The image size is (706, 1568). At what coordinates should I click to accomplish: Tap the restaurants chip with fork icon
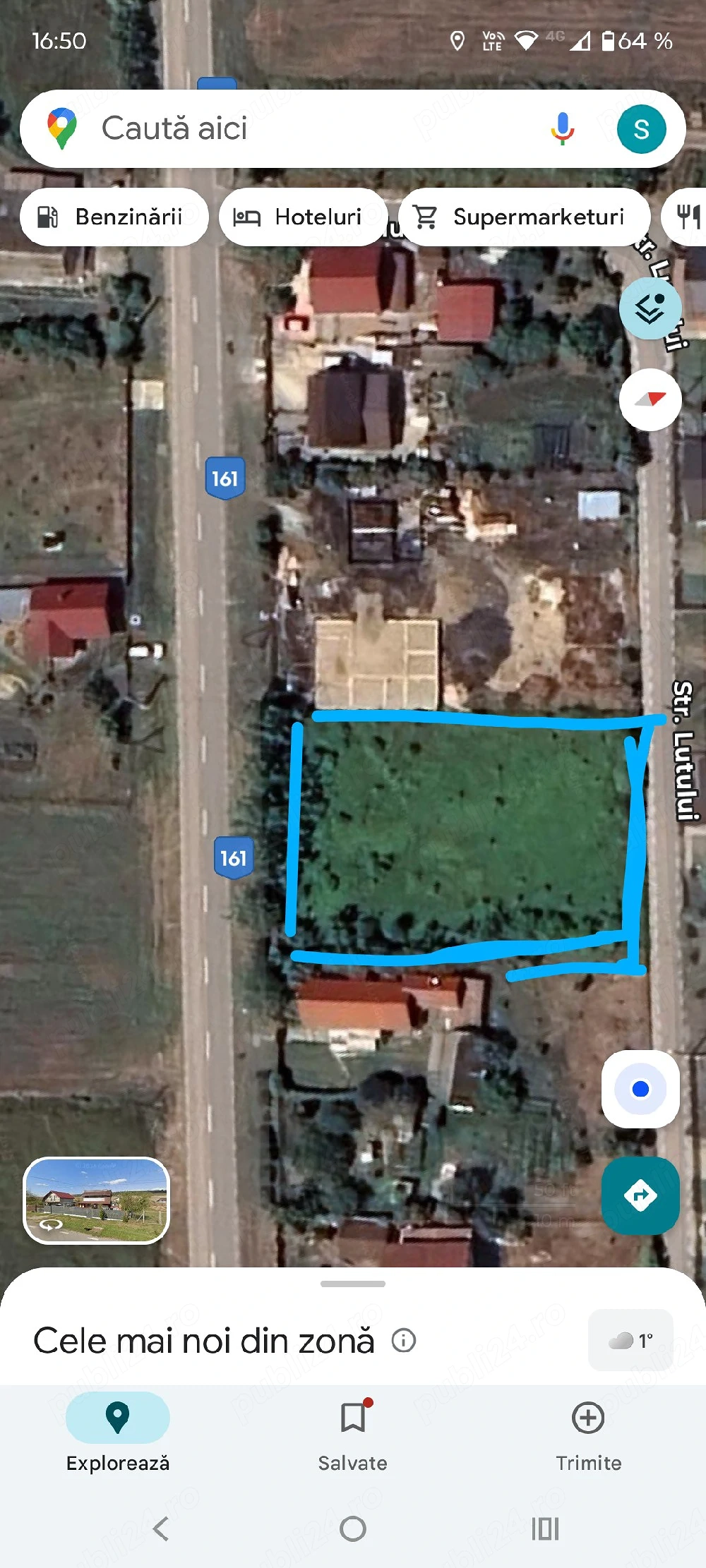tap(685, 217)
